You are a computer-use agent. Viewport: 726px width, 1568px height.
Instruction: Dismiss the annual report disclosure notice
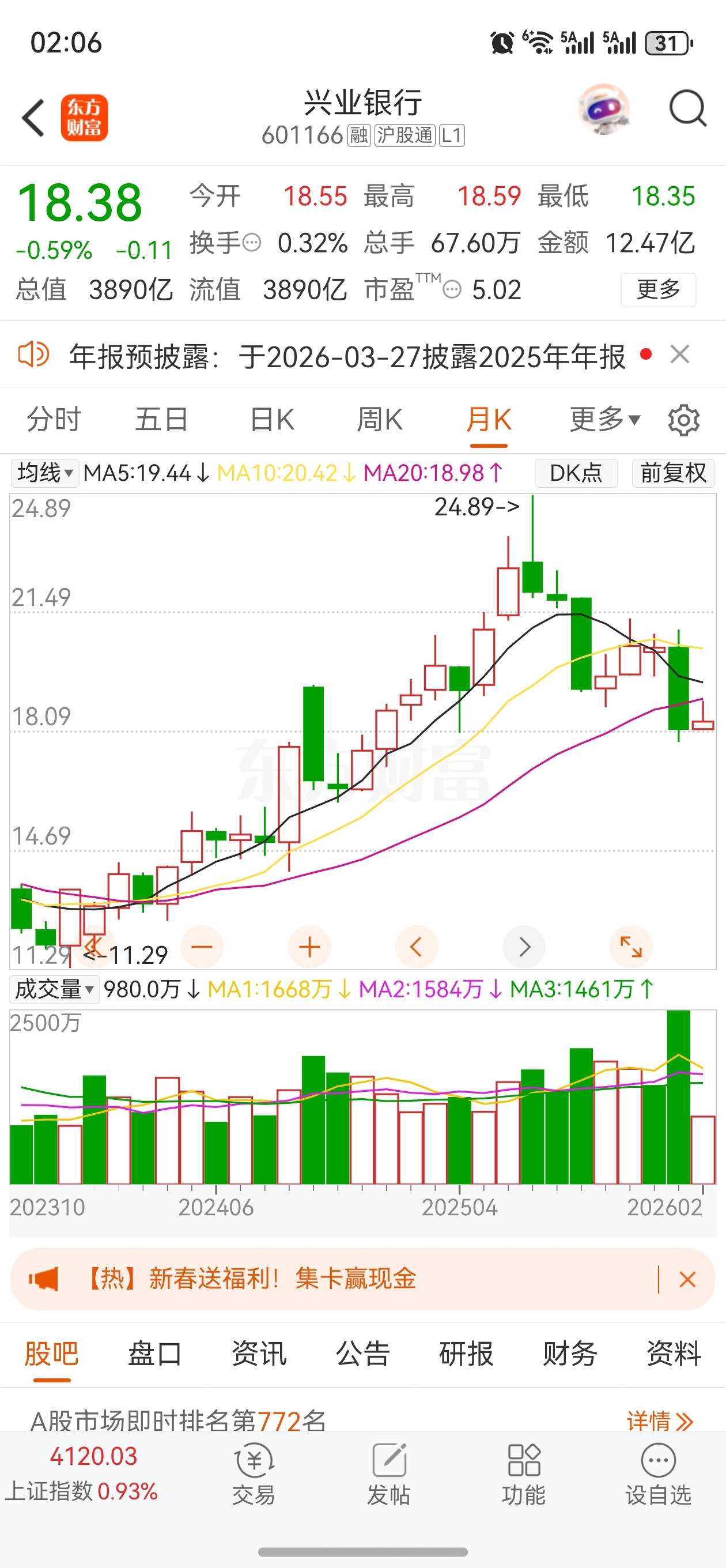(680, 355)
